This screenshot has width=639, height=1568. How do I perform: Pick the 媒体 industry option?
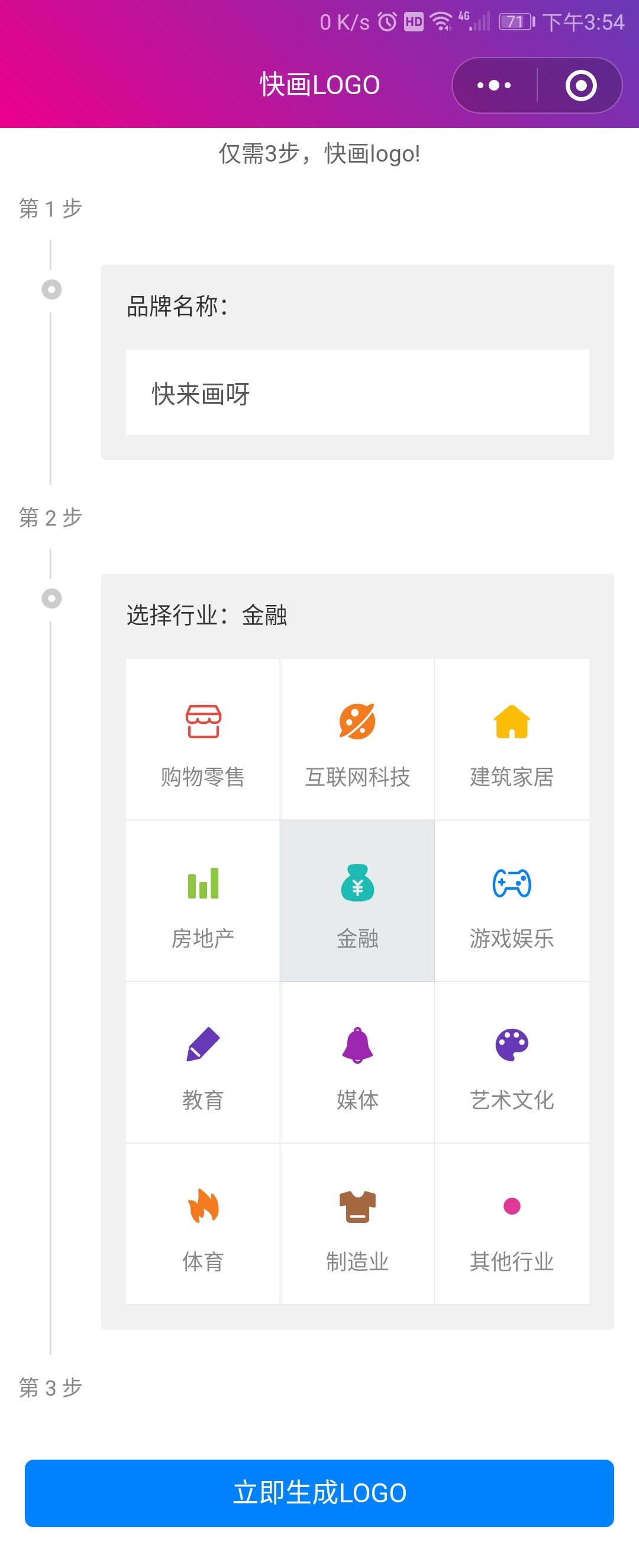coord(357,1062)
